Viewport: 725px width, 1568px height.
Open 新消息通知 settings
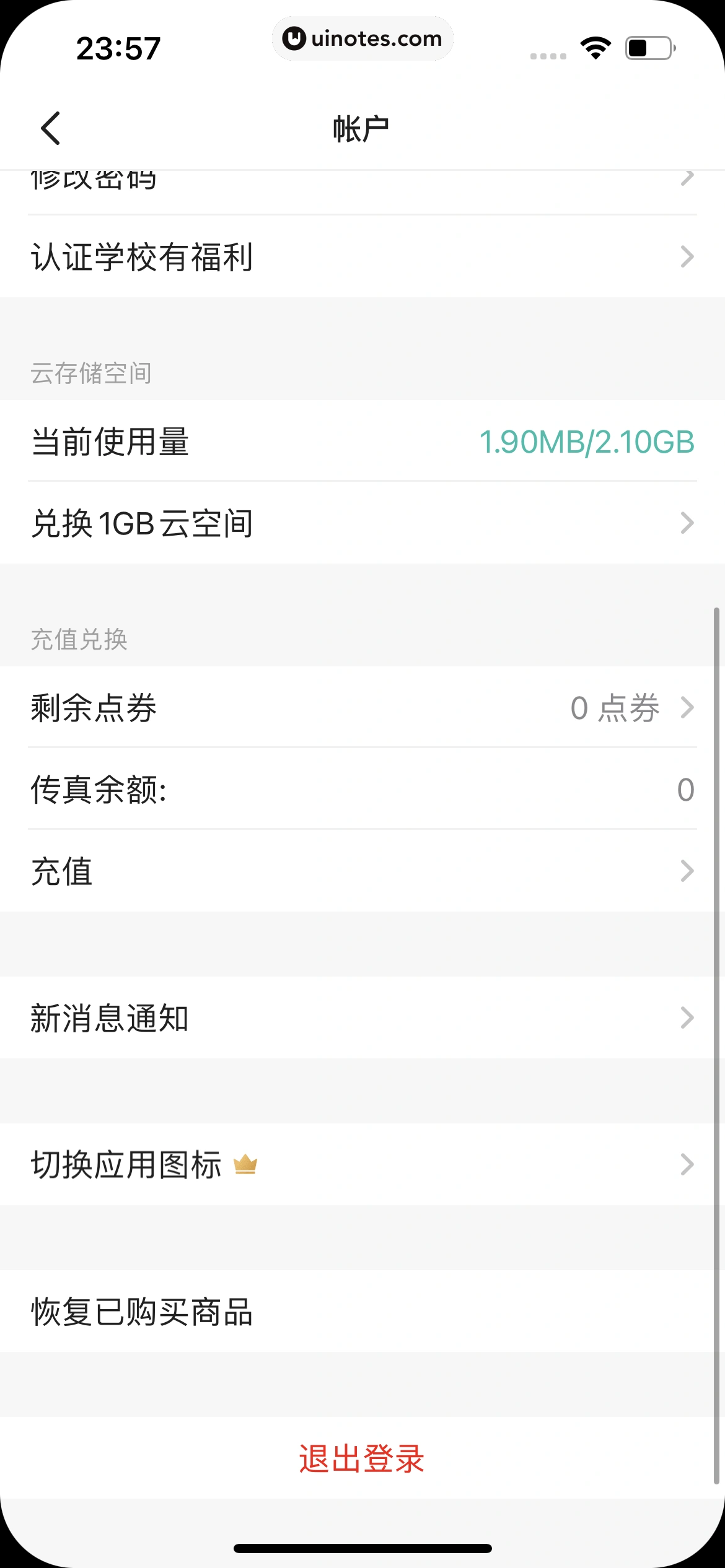(x=362, y=1017)
